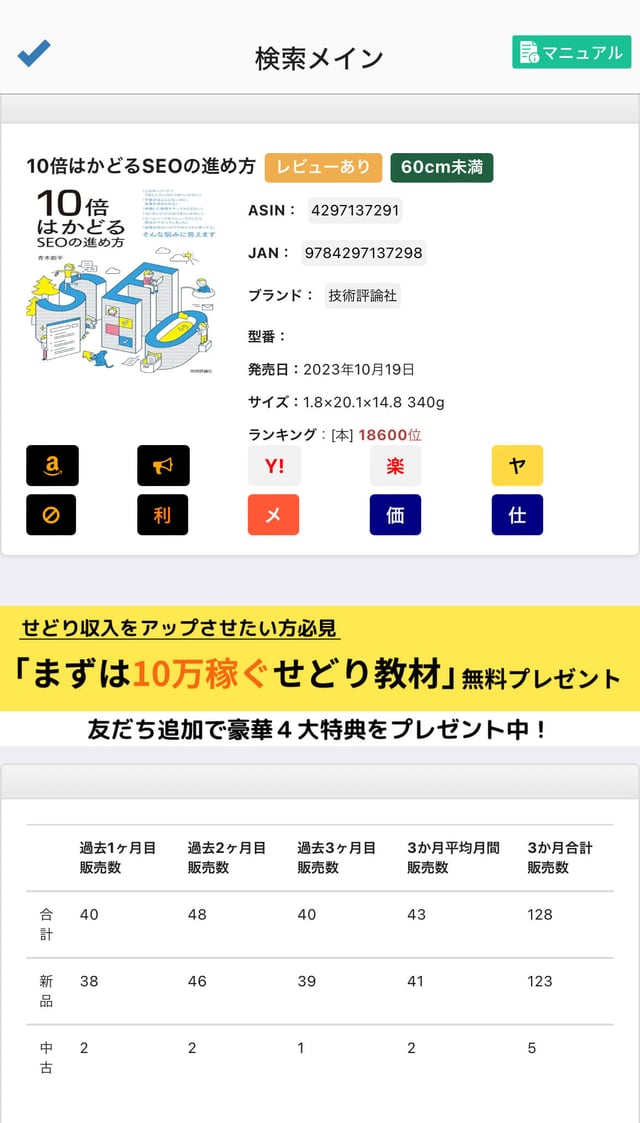Open Rakuten with the 楽 button
The height and width of the screenshot is (1123, 640).
click(x=395, y=466)
